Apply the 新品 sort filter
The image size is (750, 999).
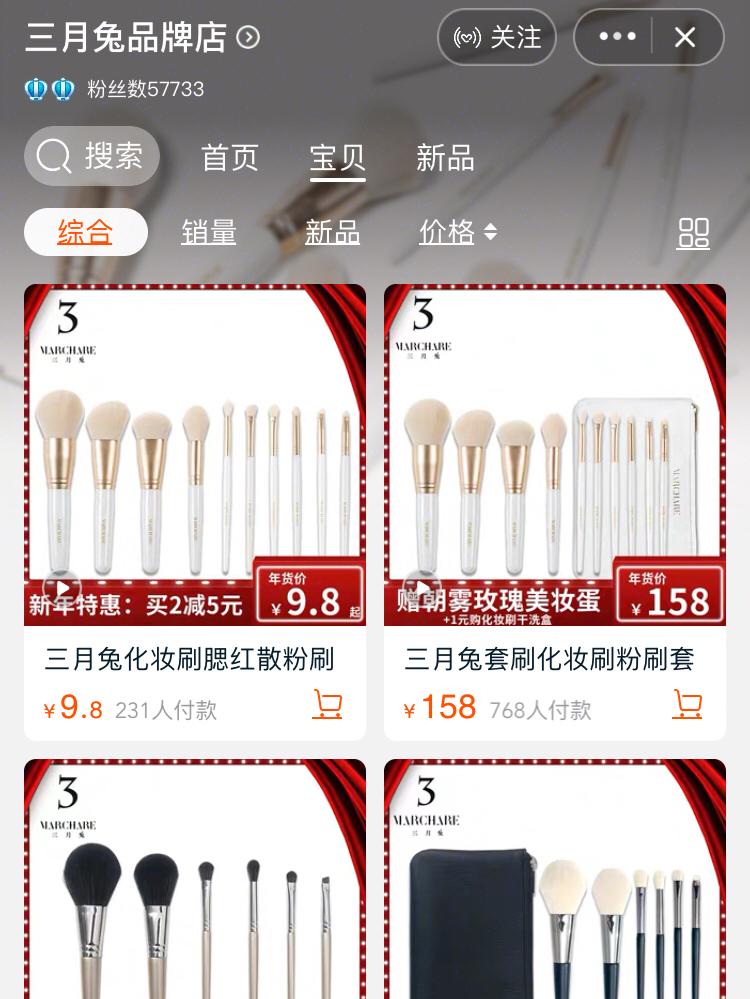pos(332,232)
